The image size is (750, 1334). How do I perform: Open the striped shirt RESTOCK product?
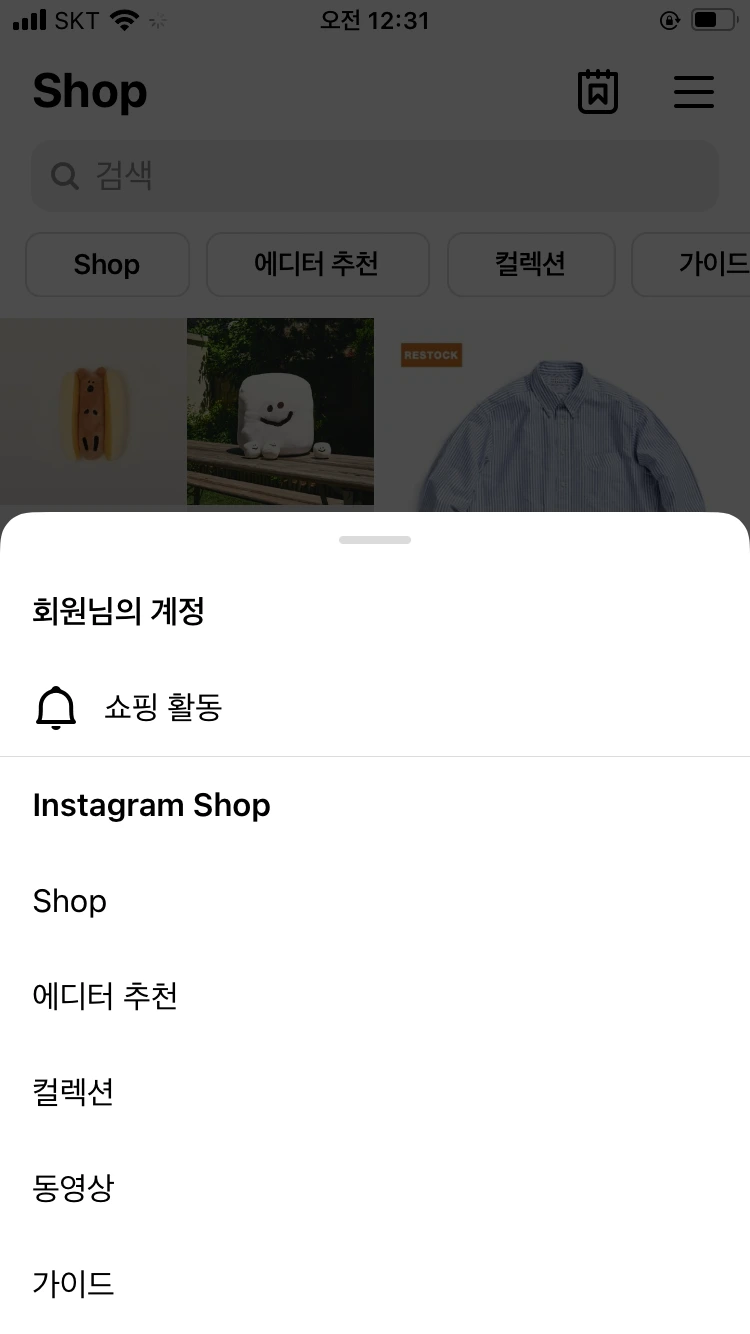click(x=562, y=415)
